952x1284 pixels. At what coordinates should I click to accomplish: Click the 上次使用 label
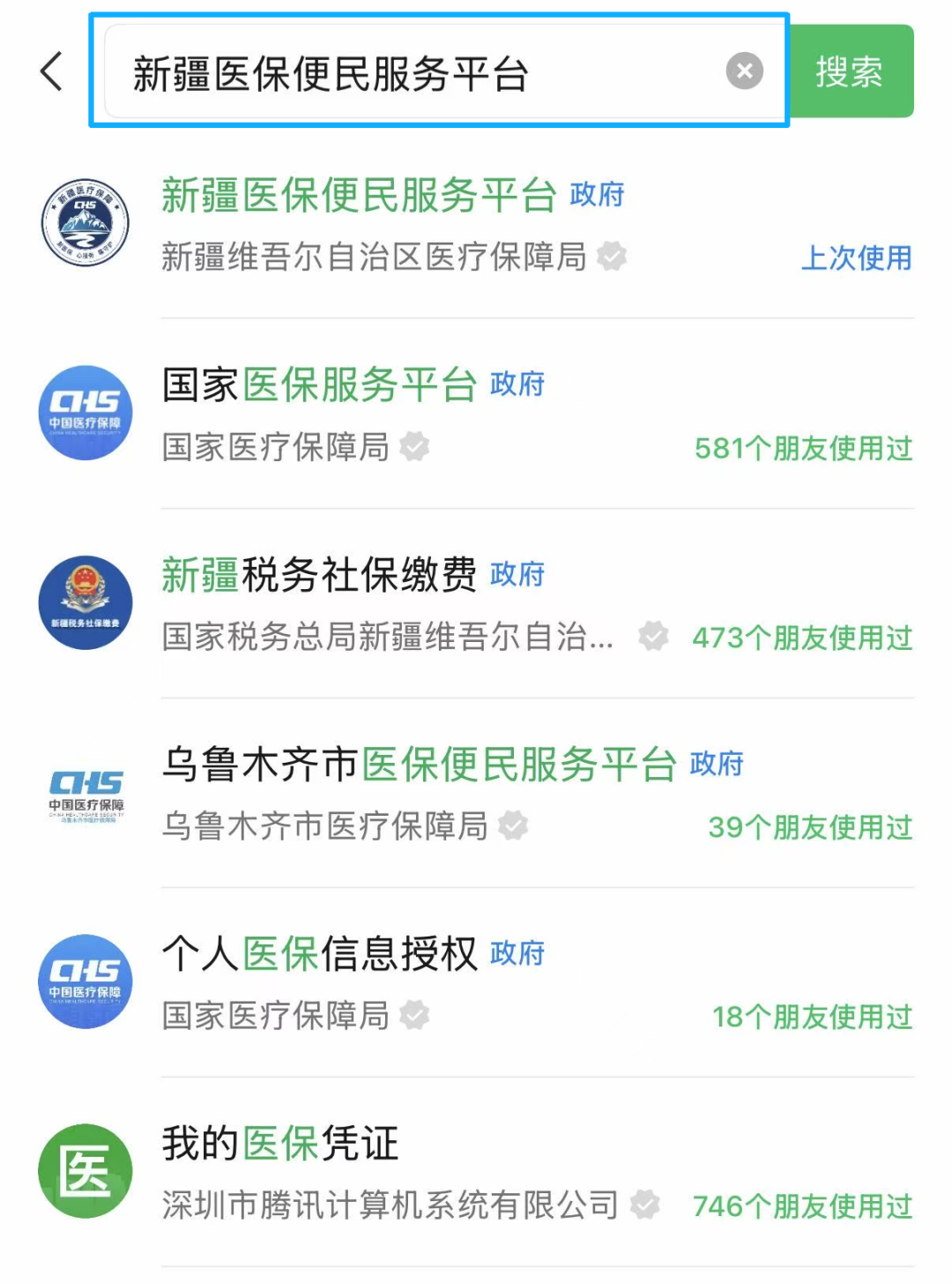tap(858, 259)
